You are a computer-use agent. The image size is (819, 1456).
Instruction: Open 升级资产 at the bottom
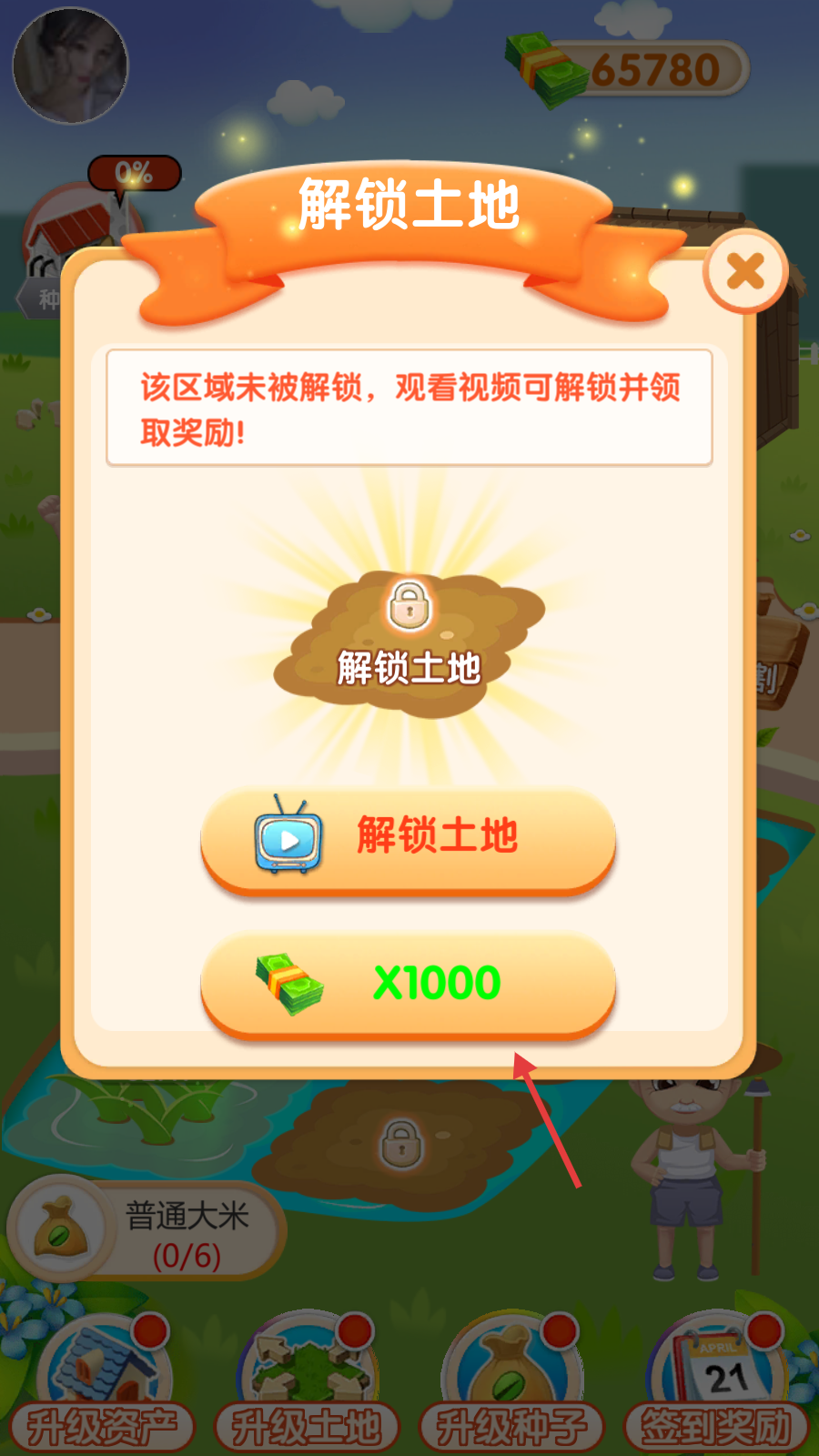102,1385
